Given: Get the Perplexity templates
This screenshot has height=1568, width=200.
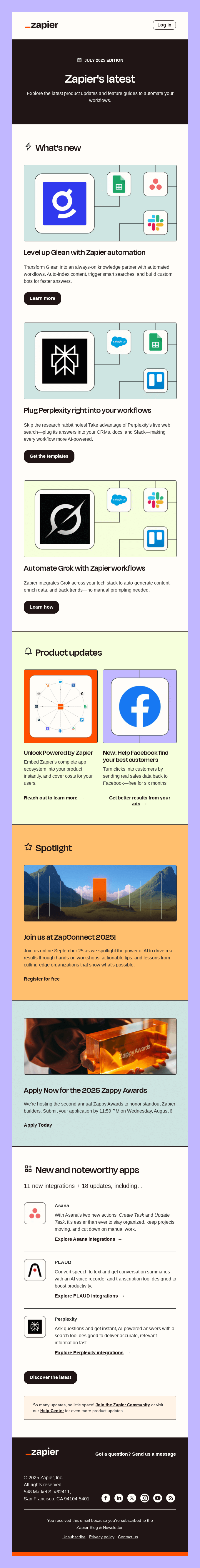Looking at the screenshot, I should click(49, 456).
